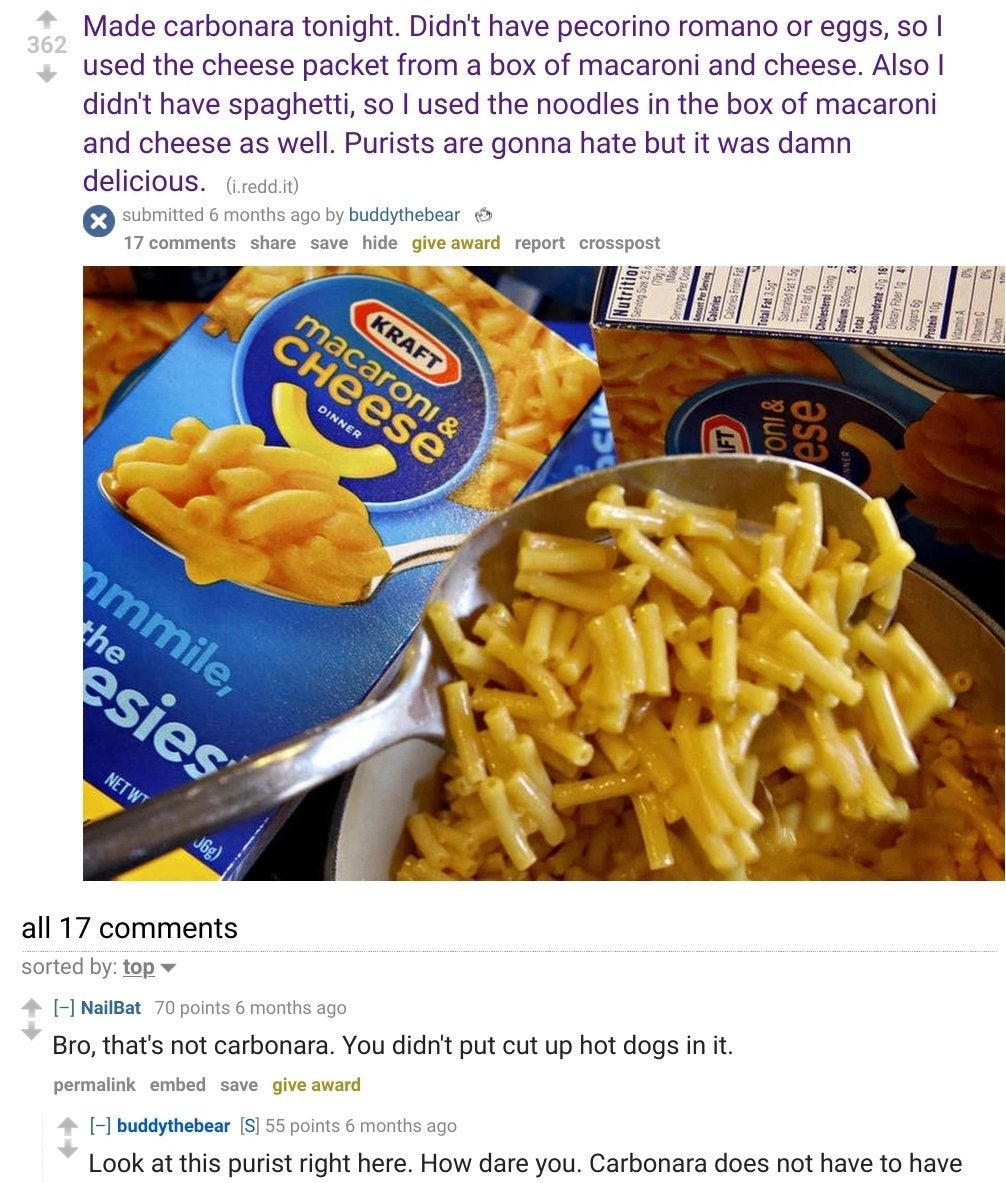Image resolution: width=1006 pixels, height=1183 pixels.
Task: Crosspost this submission
Action: [619, 243]
